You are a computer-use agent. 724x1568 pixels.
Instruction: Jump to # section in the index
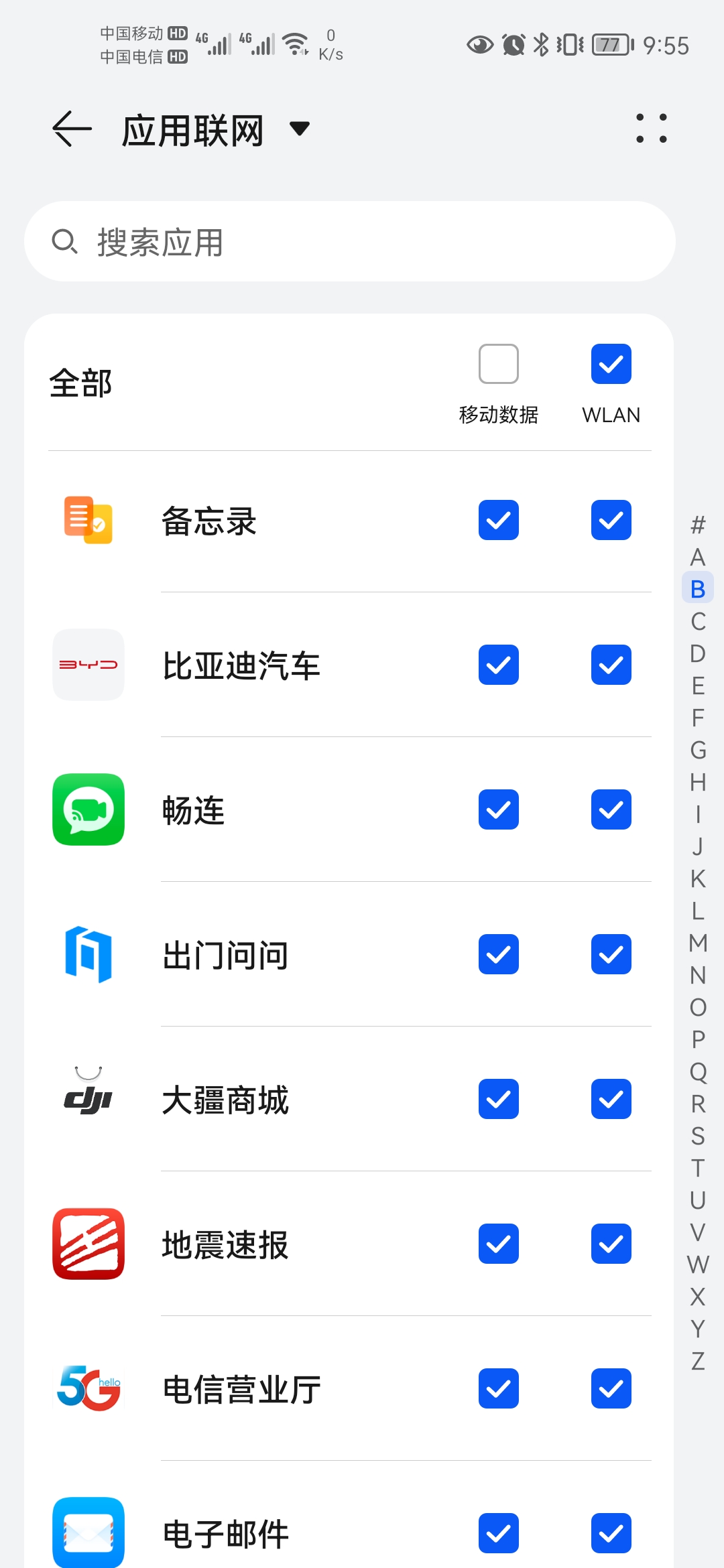pos(698,525)
